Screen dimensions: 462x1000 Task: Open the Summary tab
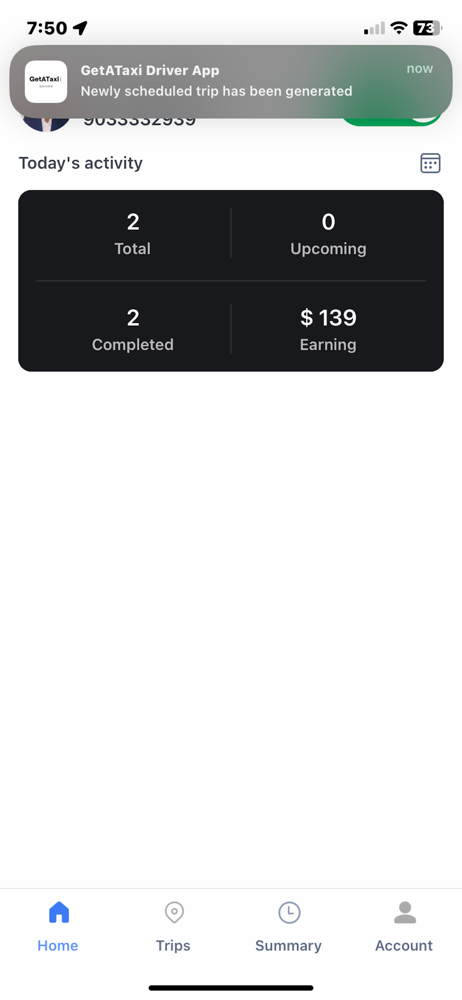pos(288,927)
